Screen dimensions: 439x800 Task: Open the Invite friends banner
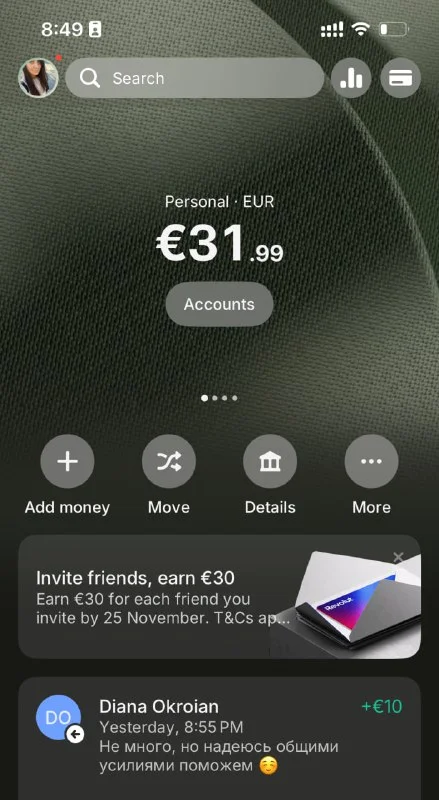220,596
